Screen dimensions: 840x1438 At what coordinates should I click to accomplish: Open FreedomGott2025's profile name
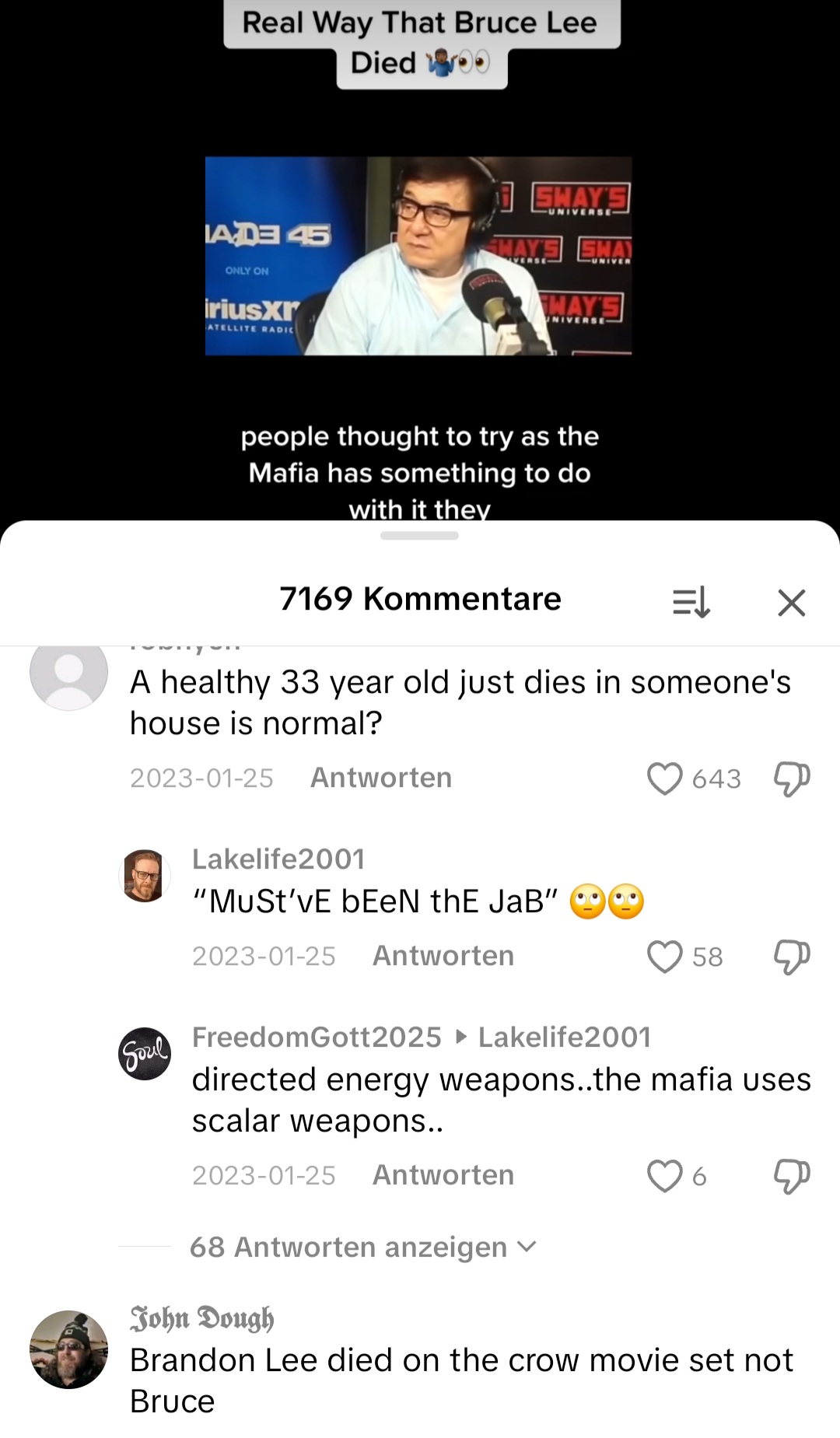coord(316,1037)
